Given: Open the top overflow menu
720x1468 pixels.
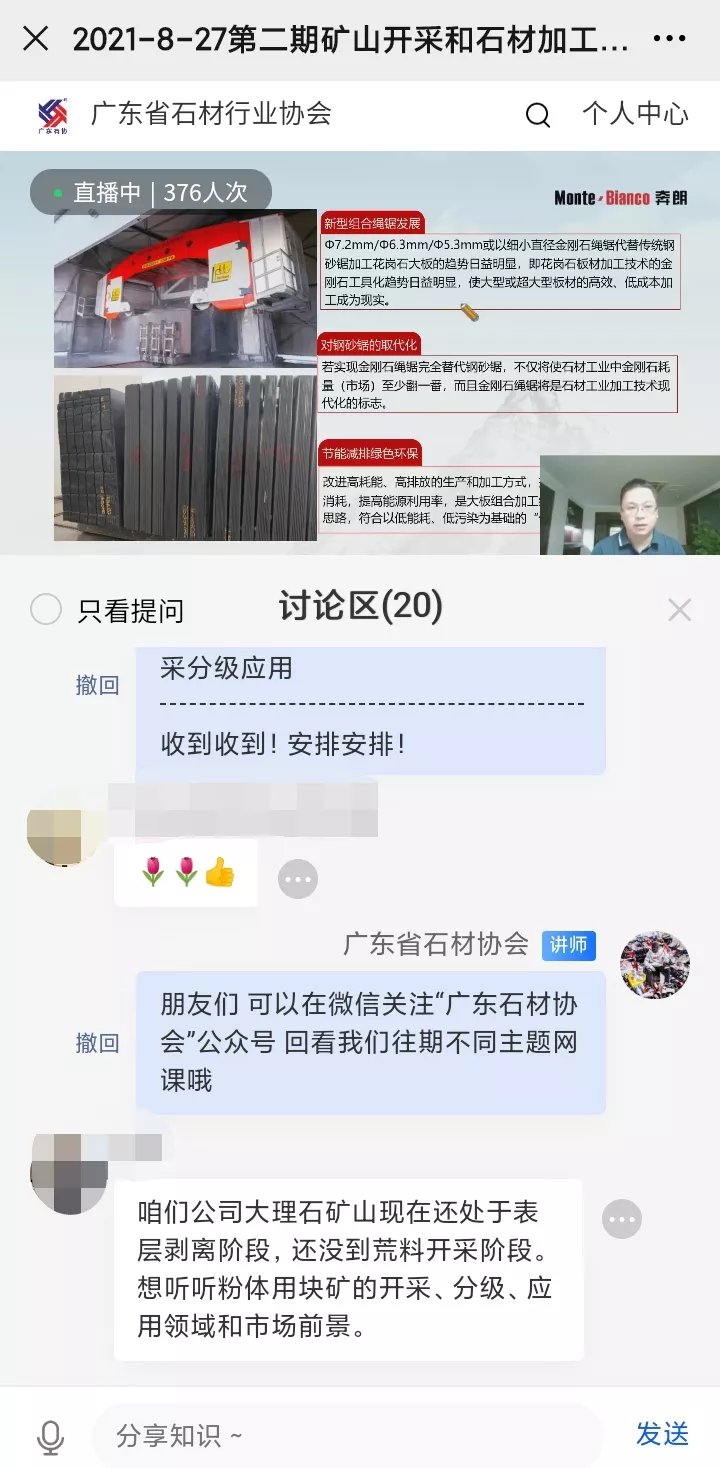Looking at the screenshot, I should pos(669,39).
